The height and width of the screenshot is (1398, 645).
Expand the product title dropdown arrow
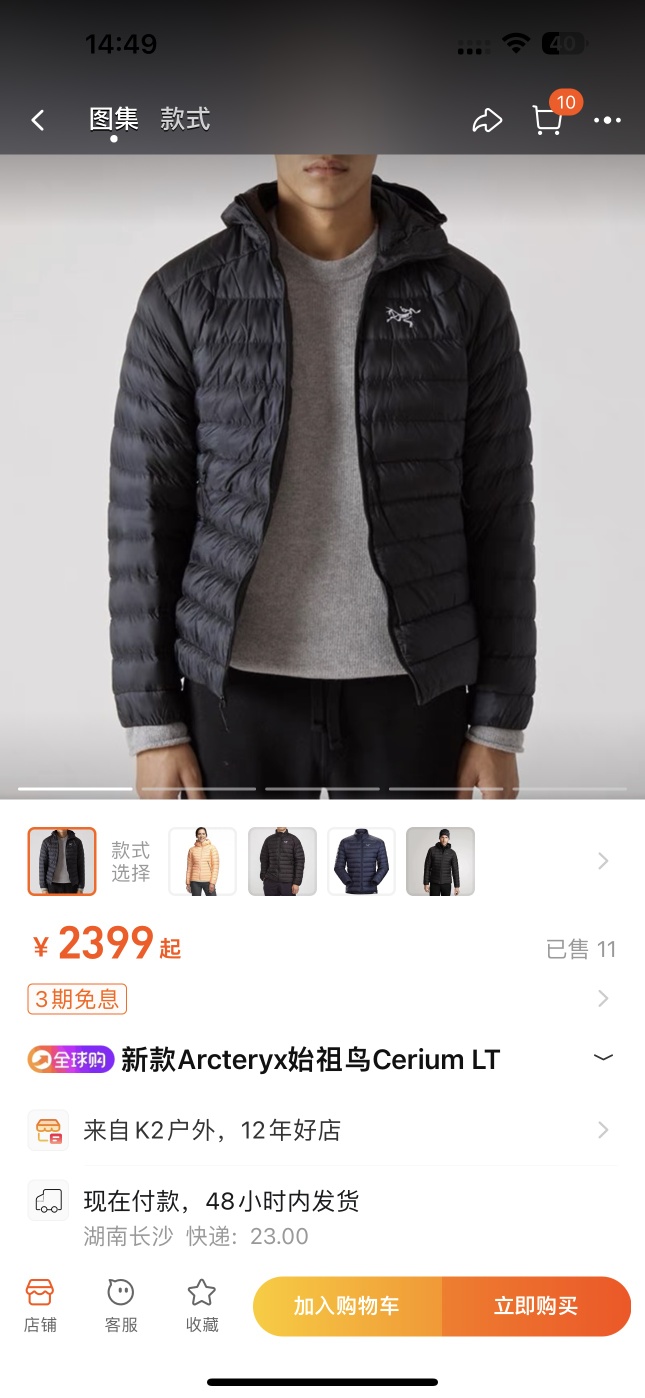tap(603, 1058)
